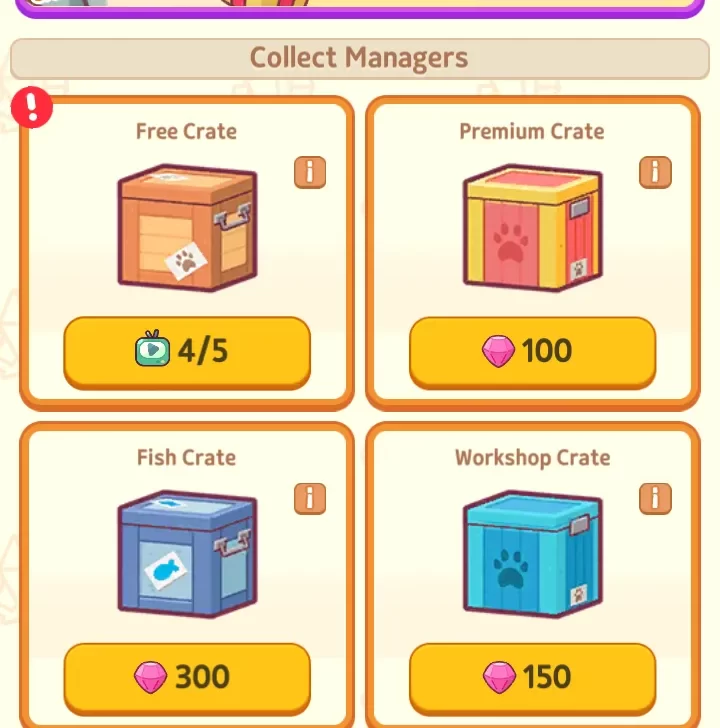Buy the Workshop Crate for 150 gems

pyautogui.click(x=532, y=677)
